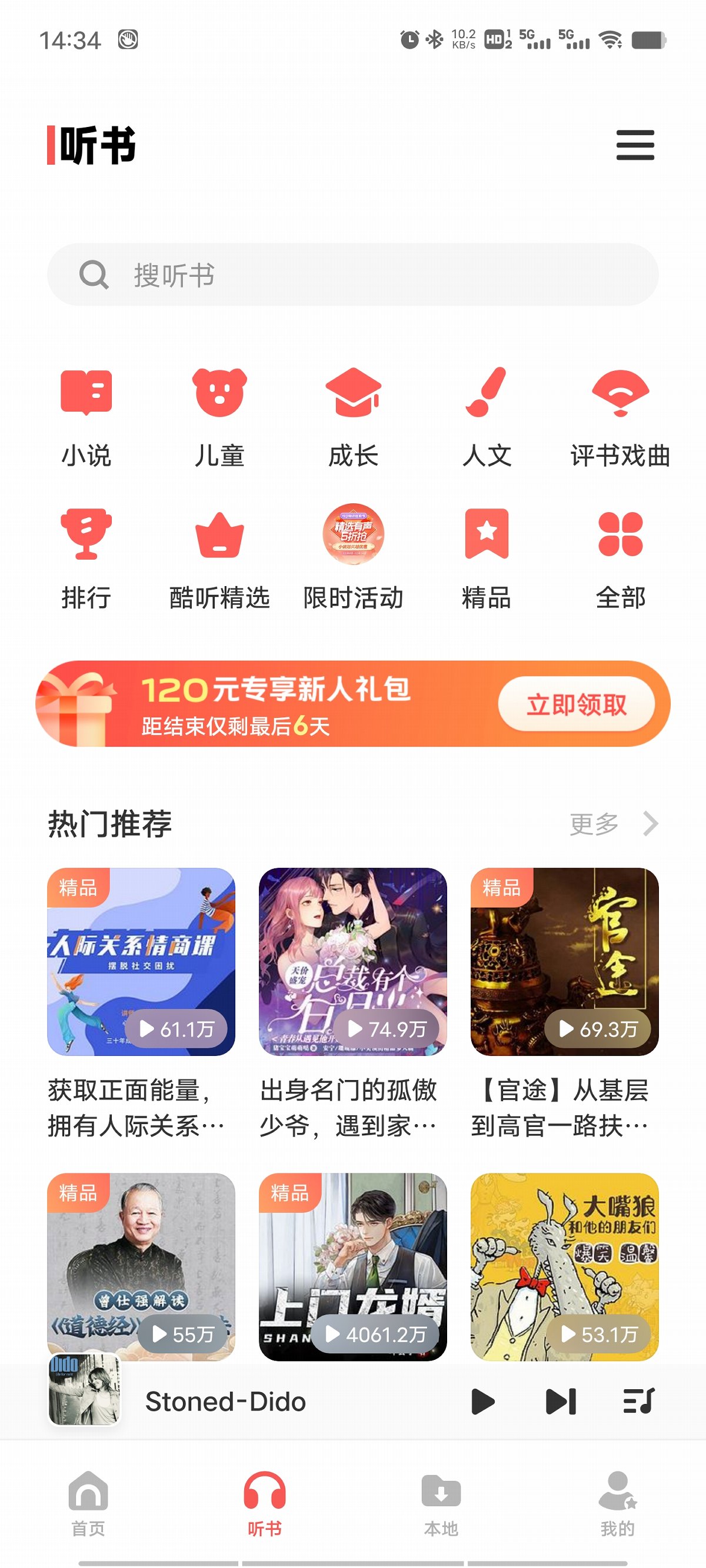This screenshot has height=1568, width=706.
Task: Tap 立即领取 to claim the gift
Action: [x=578, y=703]
